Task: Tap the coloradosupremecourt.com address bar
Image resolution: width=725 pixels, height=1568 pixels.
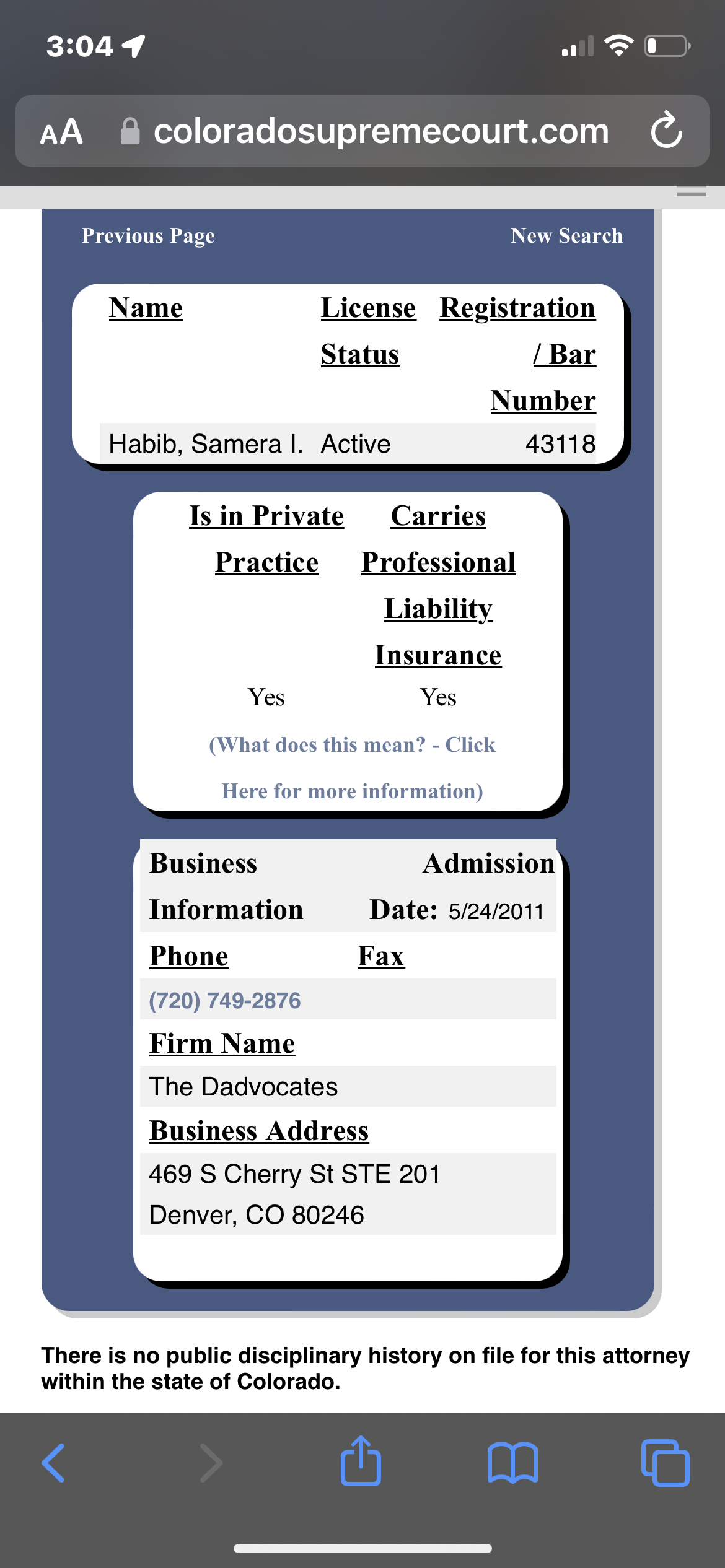Action: point(380,131)
